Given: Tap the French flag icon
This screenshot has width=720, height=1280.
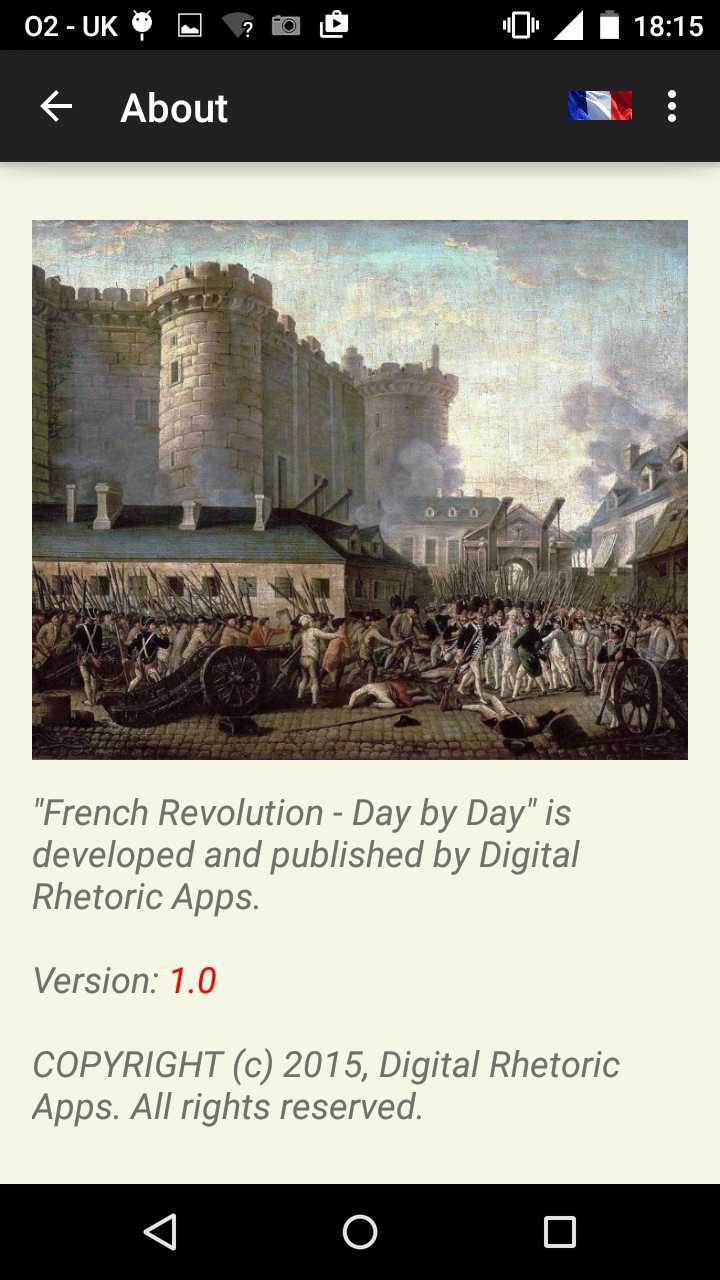Looking at the screenshot, I should coord(600,106).
